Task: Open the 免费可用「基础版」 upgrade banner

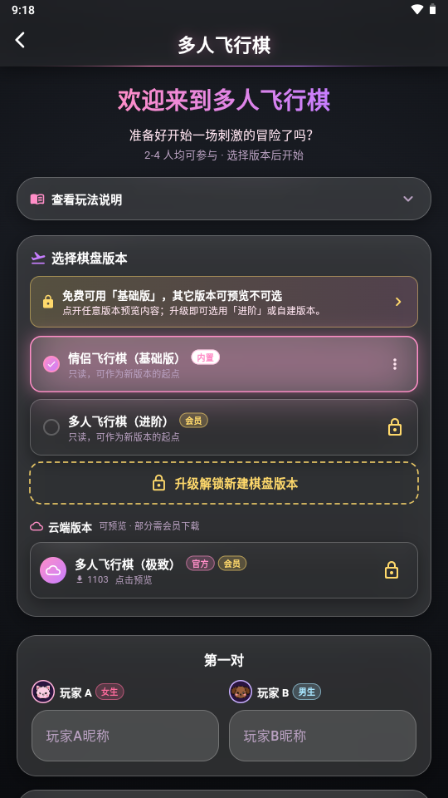Action: click(224, 302)
